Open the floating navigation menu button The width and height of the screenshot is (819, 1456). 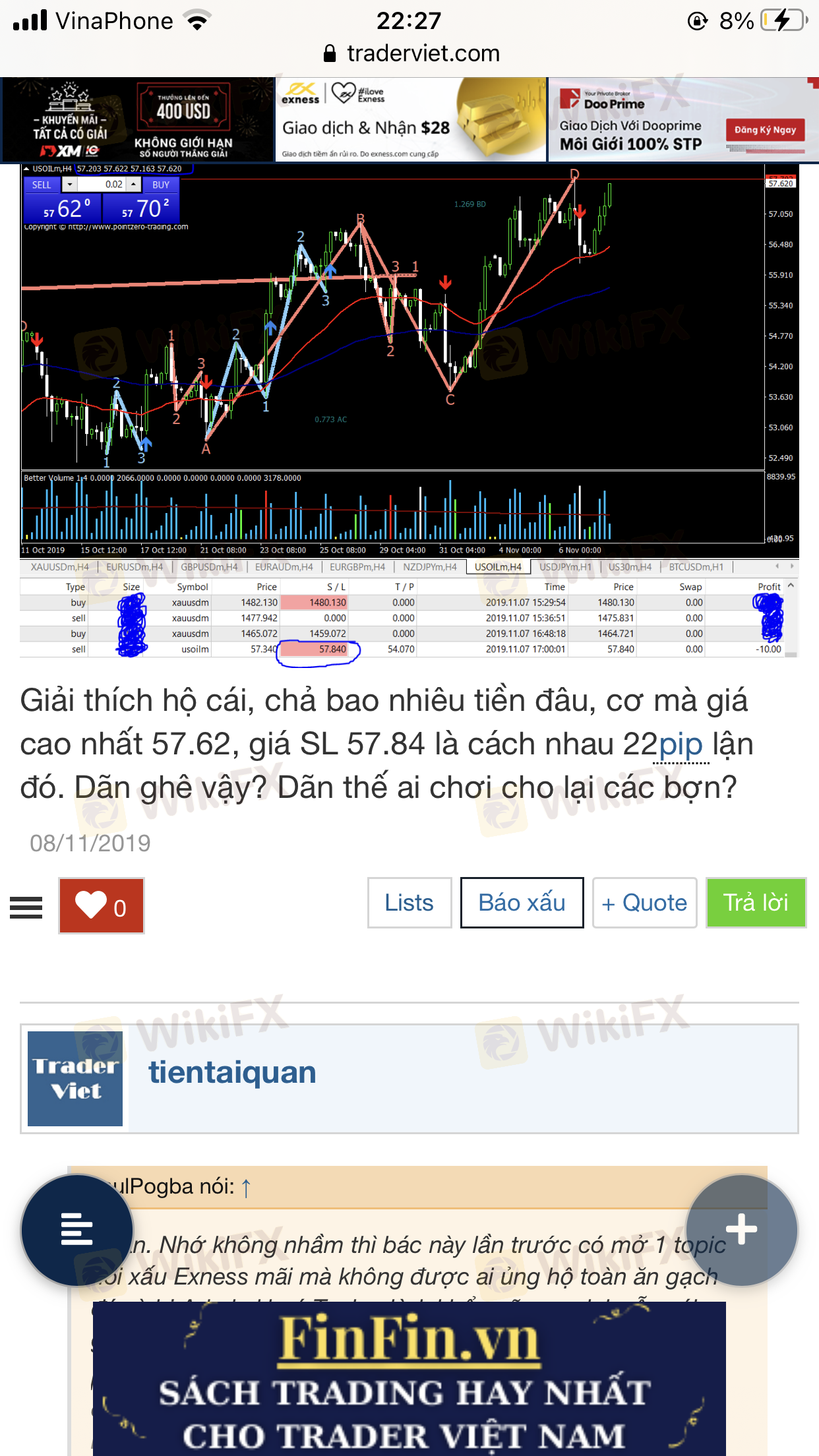(77, 1230)
